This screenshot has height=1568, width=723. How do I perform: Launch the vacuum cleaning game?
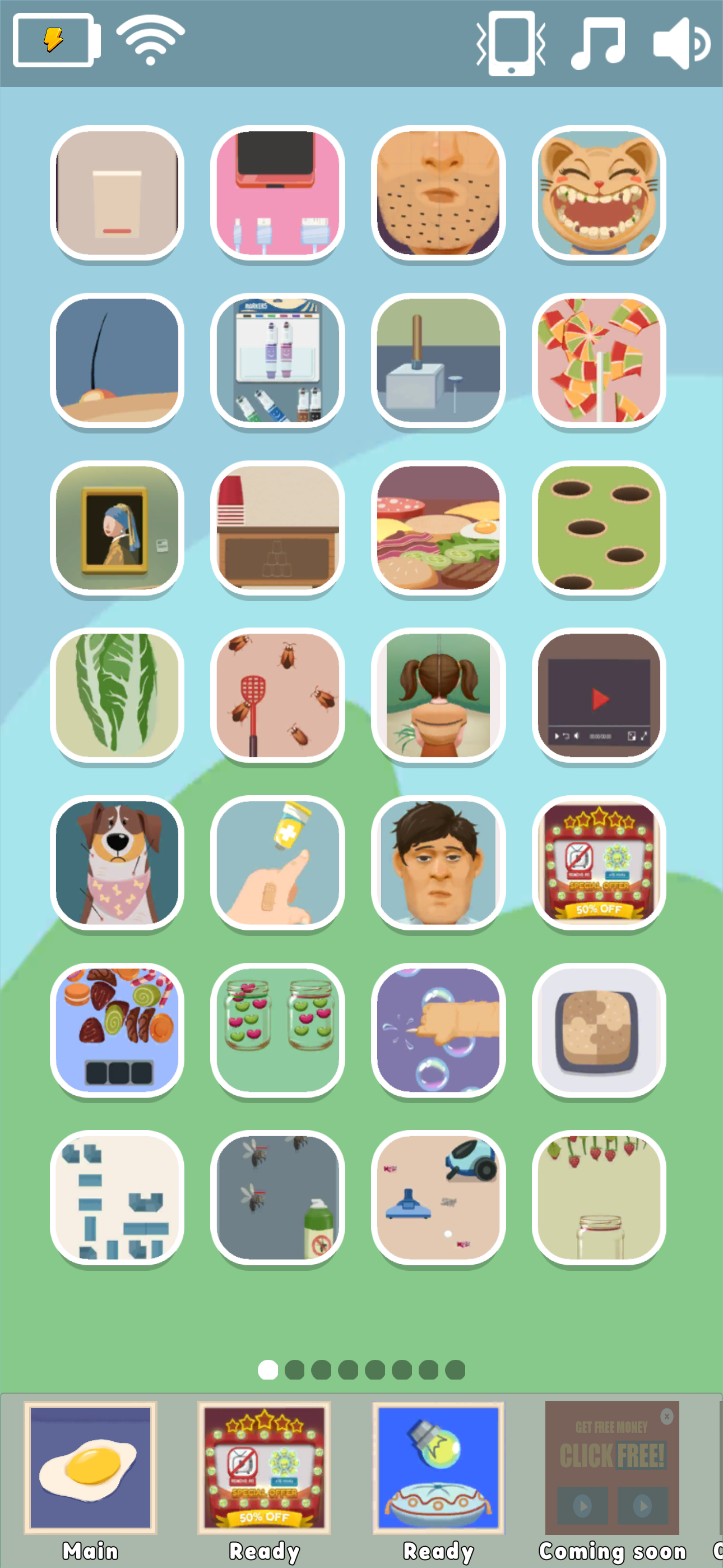point(439,1195)
